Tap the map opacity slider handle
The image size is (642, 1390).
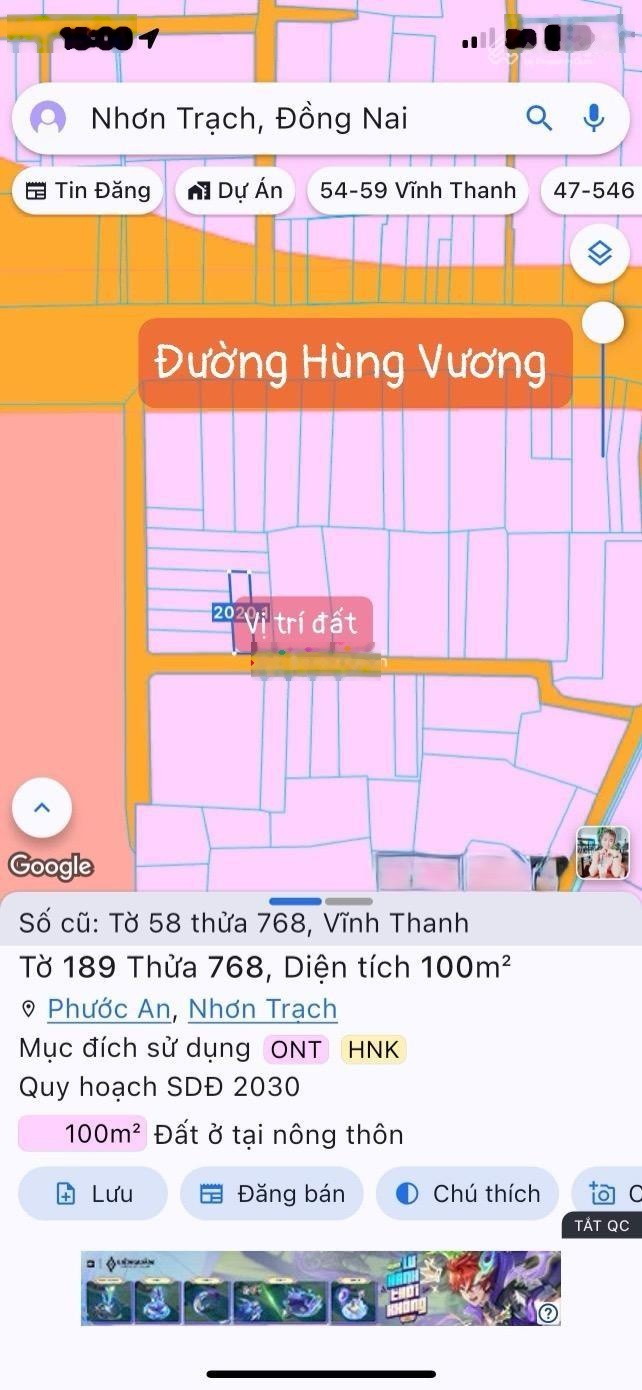coord(602,323)
